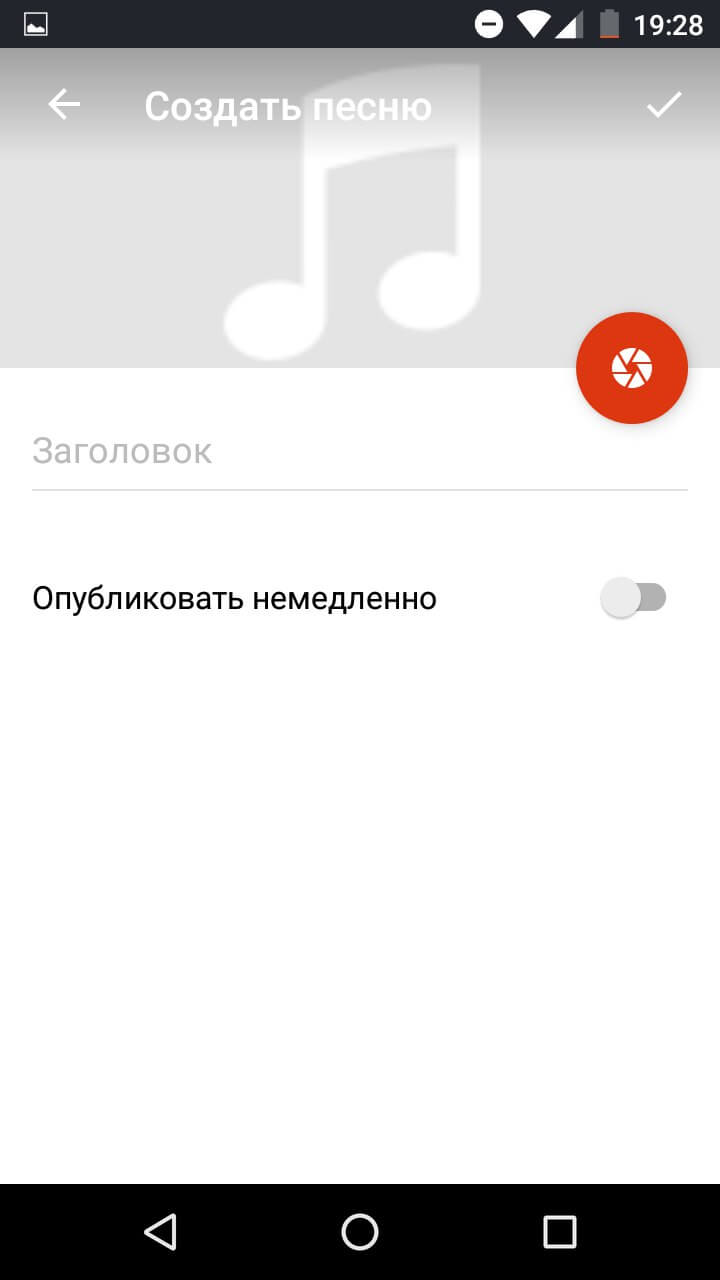This screenshot has width=720, height=1280.
Task: Tap the Создать песню header text
Action: [287, 104]
